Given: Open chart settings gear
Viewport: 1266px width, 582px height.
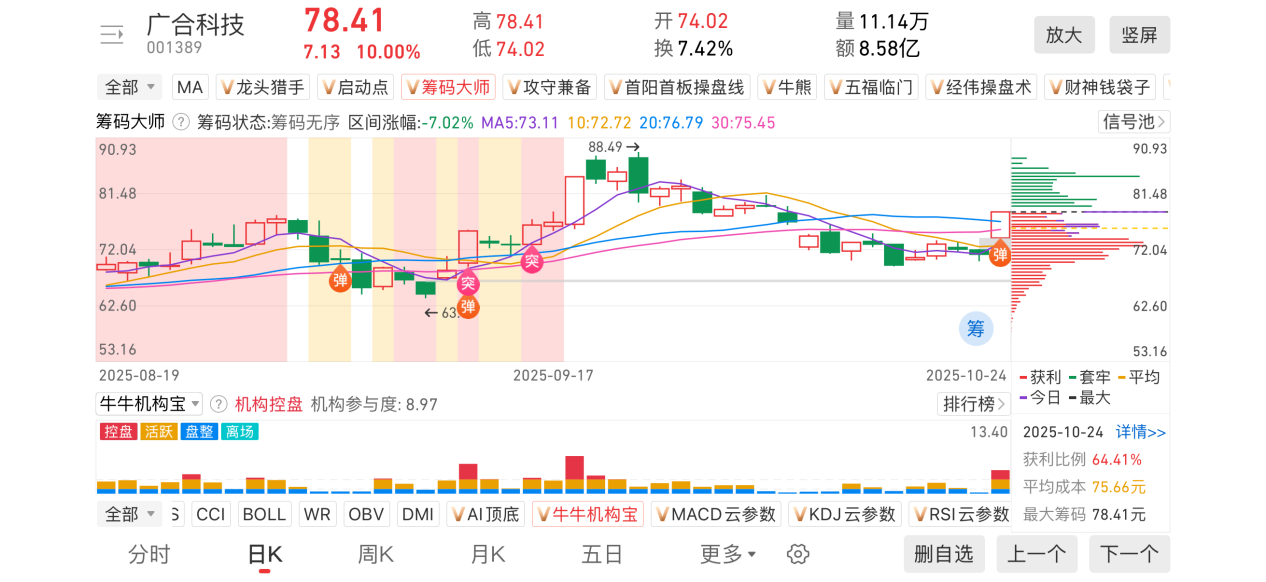Looking at the screenshot, I should coord(797,554).
